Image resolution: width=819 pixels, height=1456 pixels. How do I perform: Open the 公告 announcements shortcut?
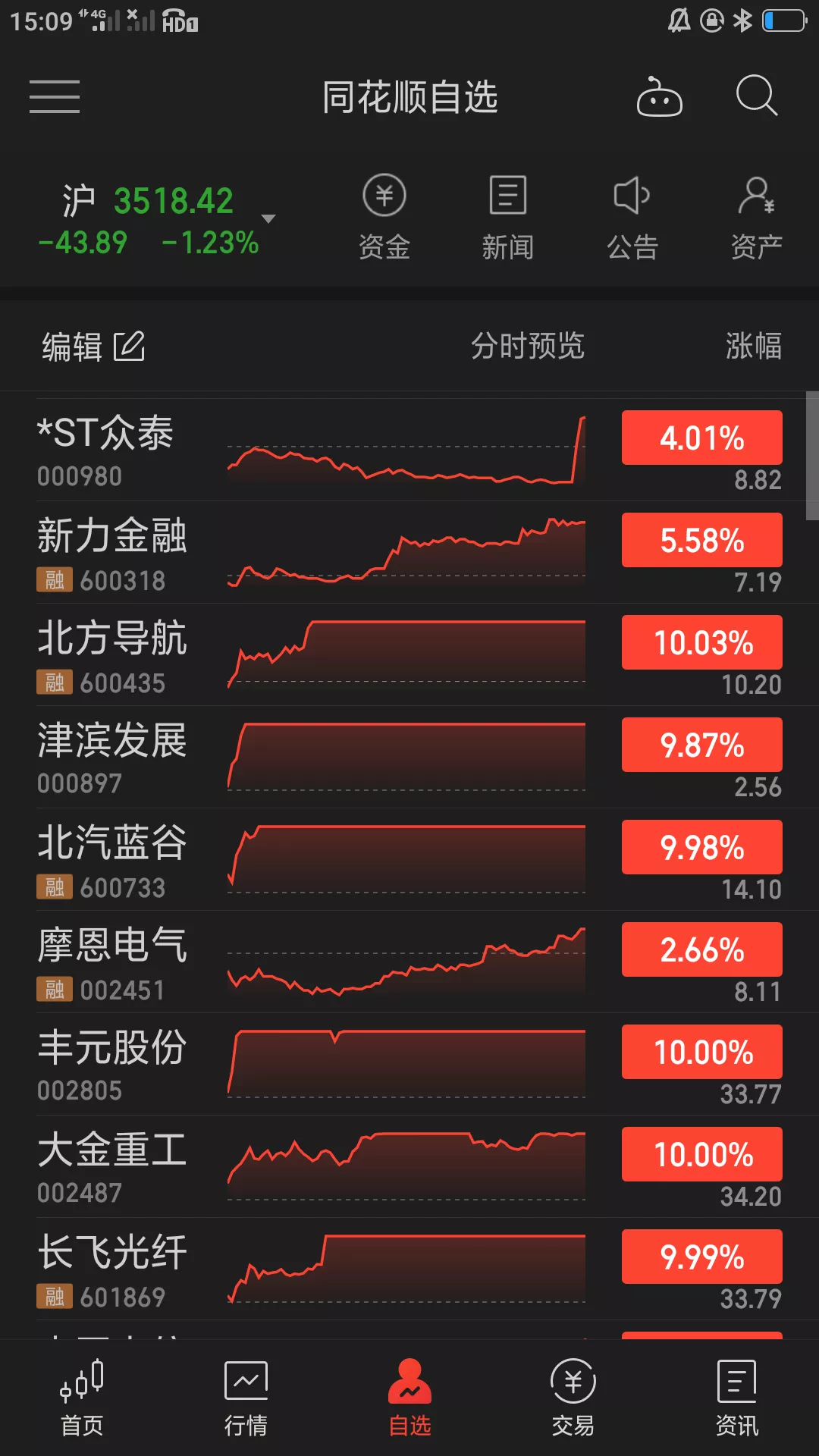pos(632,218)
